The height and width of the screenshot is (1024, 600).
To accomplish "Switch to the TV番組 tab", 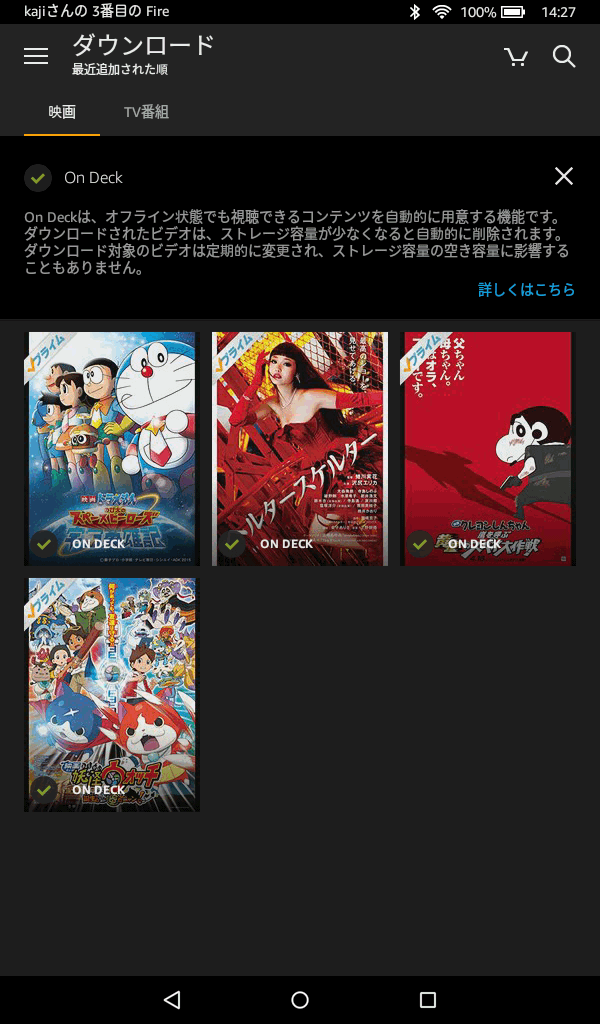I will tap(146, 112).
